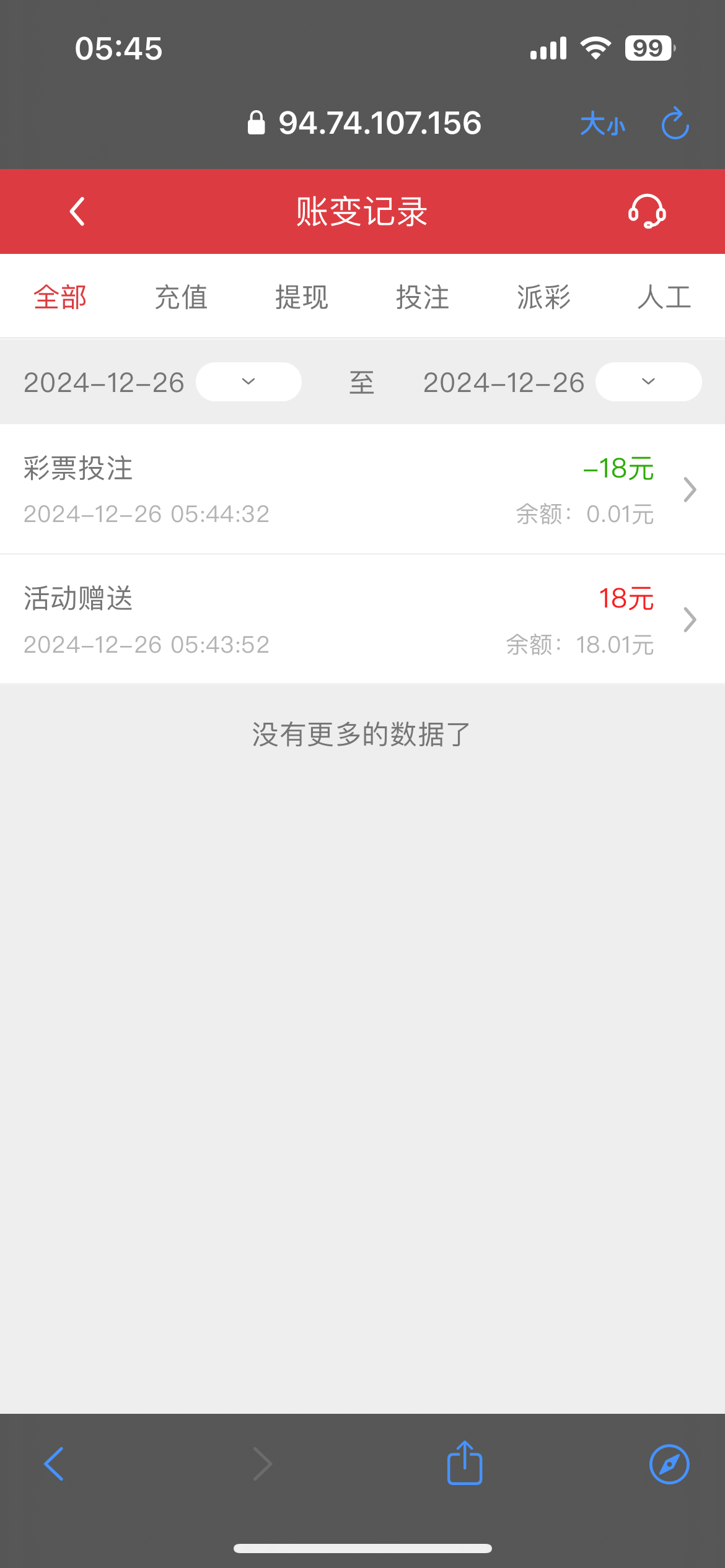725x1568 pixels.
Task: Tap the browser share button
Action: [465, 1463]
